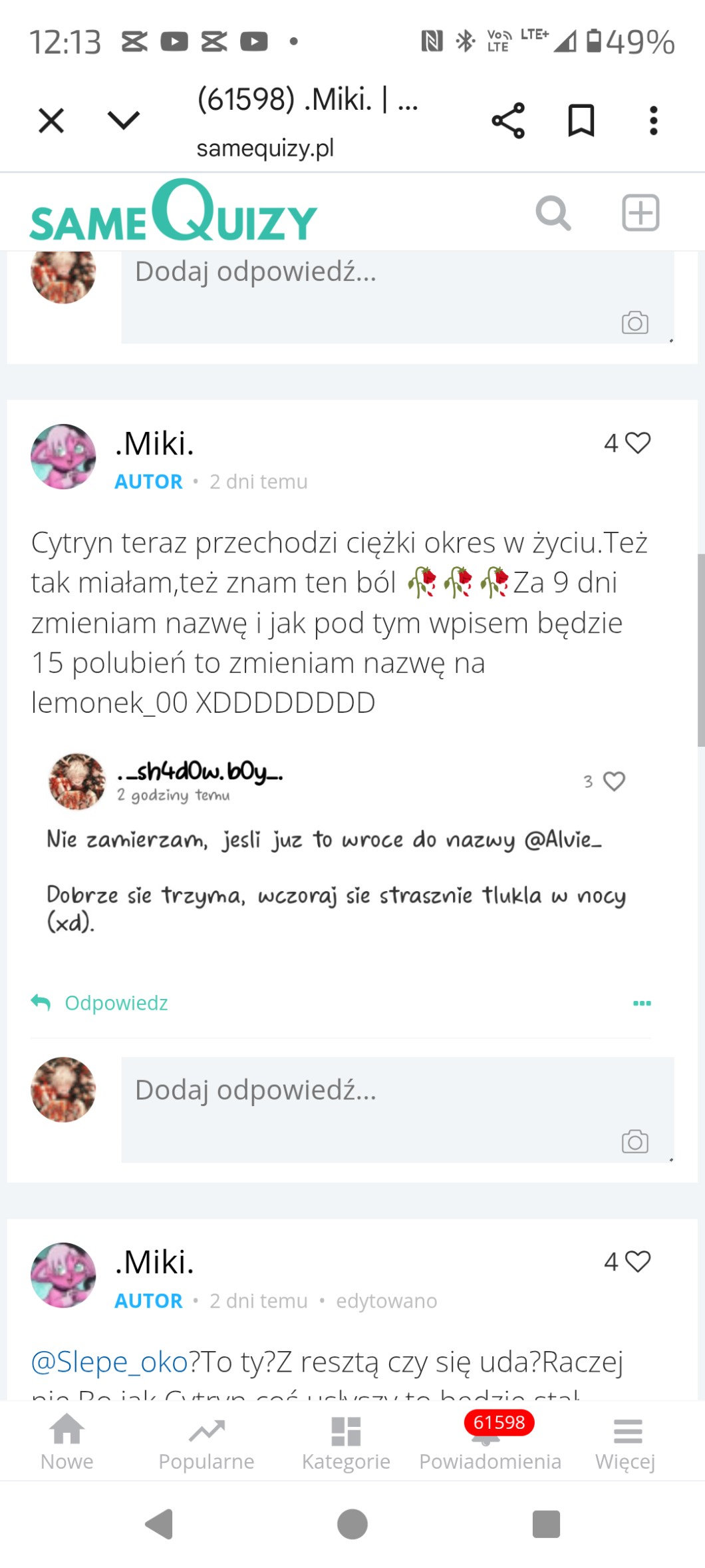Bookmark this page
The image size is (705, 1568).
pyautogui.click(x=581, y=120)
